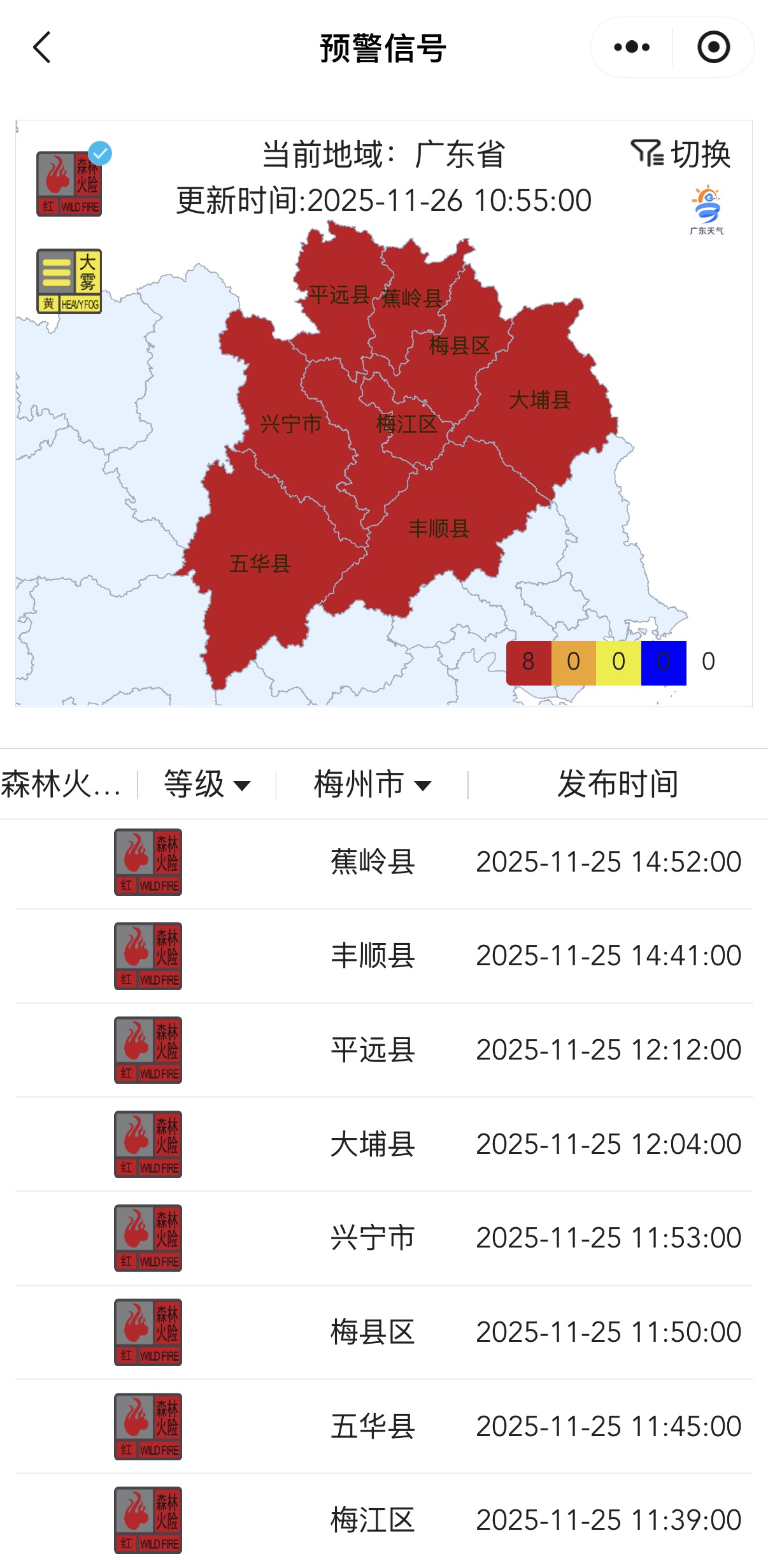The width and height of the screenshot is (768, 1568).
Task: Expand the 梅州市 city dropdown
Action: tap(373, 784)
